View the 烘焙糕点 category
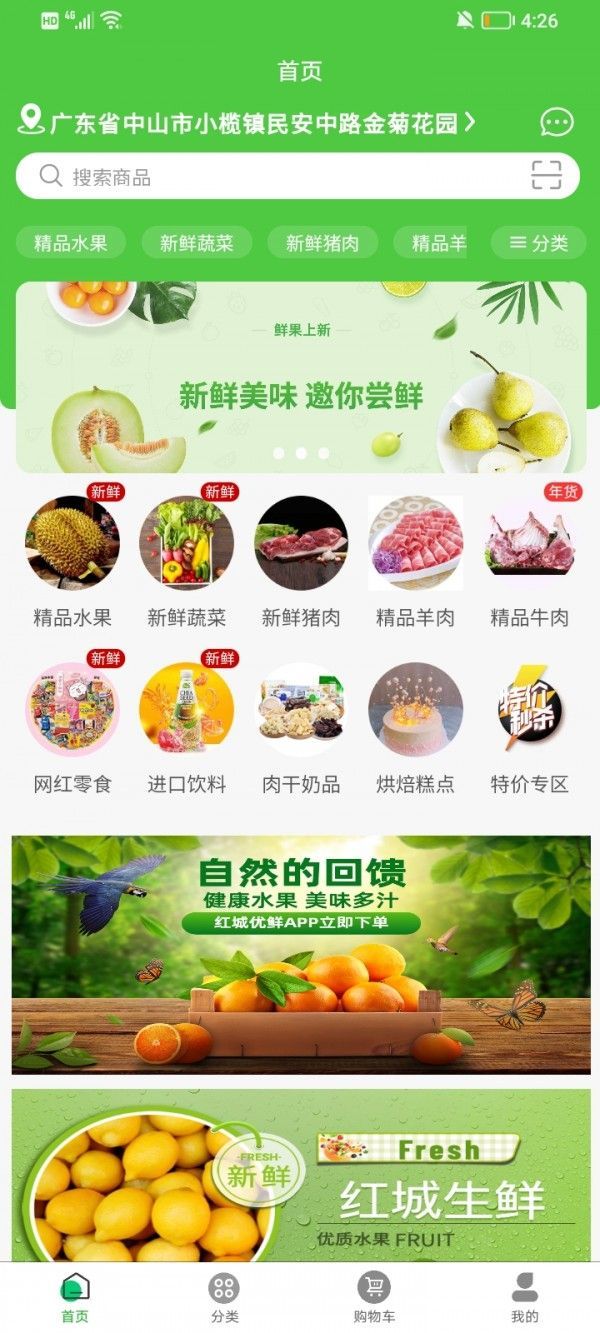The image size is (600, 1333). [415, 727]
